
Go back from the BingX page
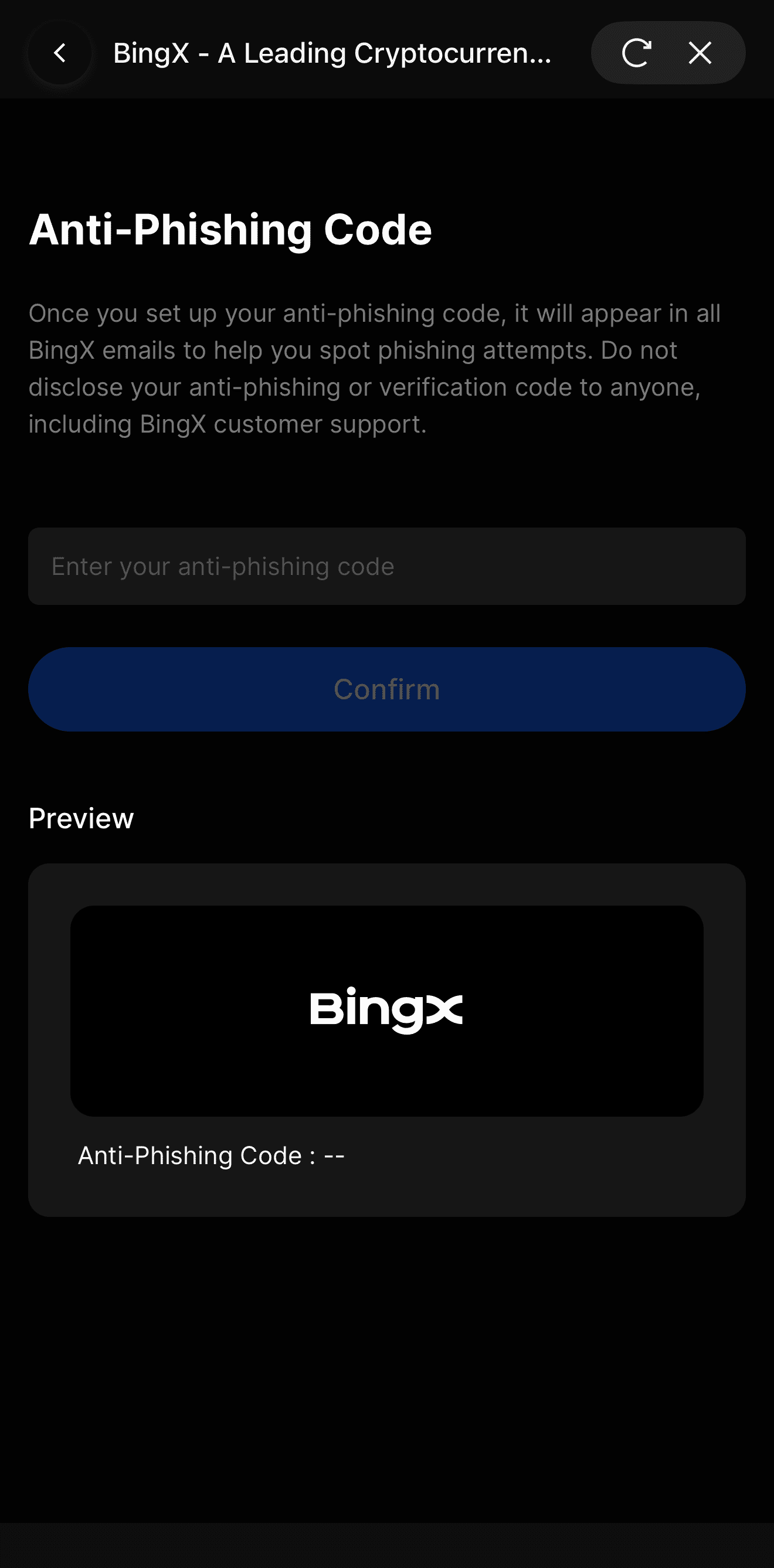pos(60,53)
